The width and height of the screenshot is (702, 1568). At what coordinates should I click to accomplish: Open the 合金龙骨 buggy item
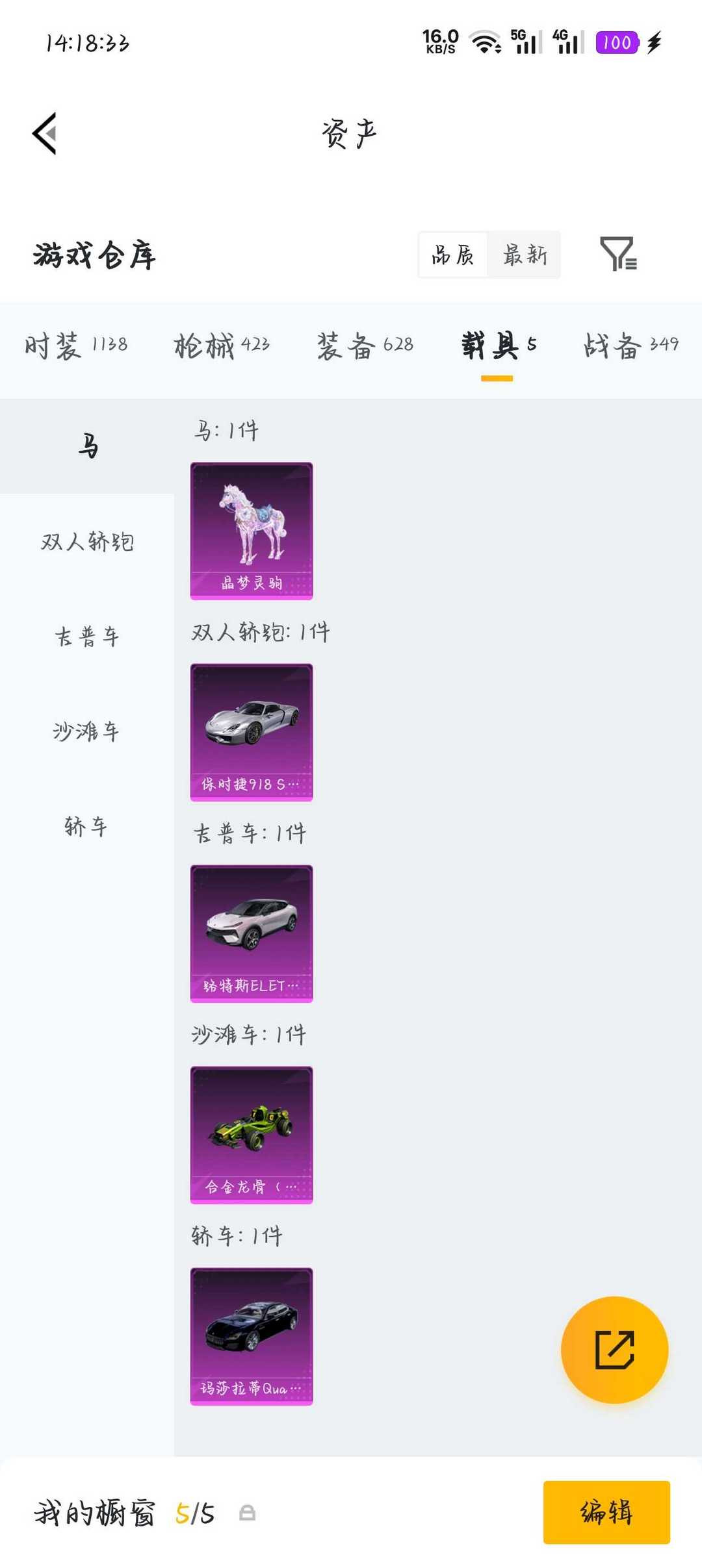(x=252, y=1135)
